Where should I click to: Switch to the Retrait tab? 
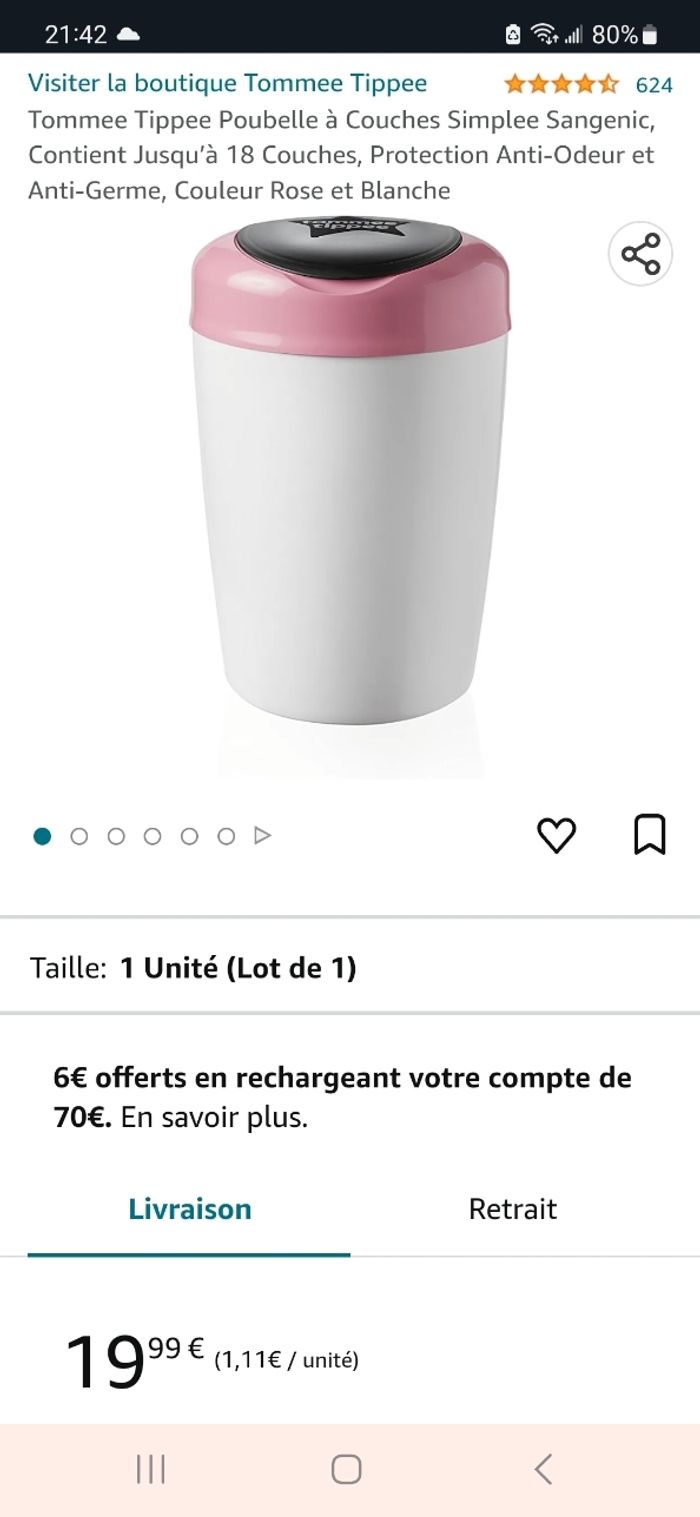[x=512, y=1209]
